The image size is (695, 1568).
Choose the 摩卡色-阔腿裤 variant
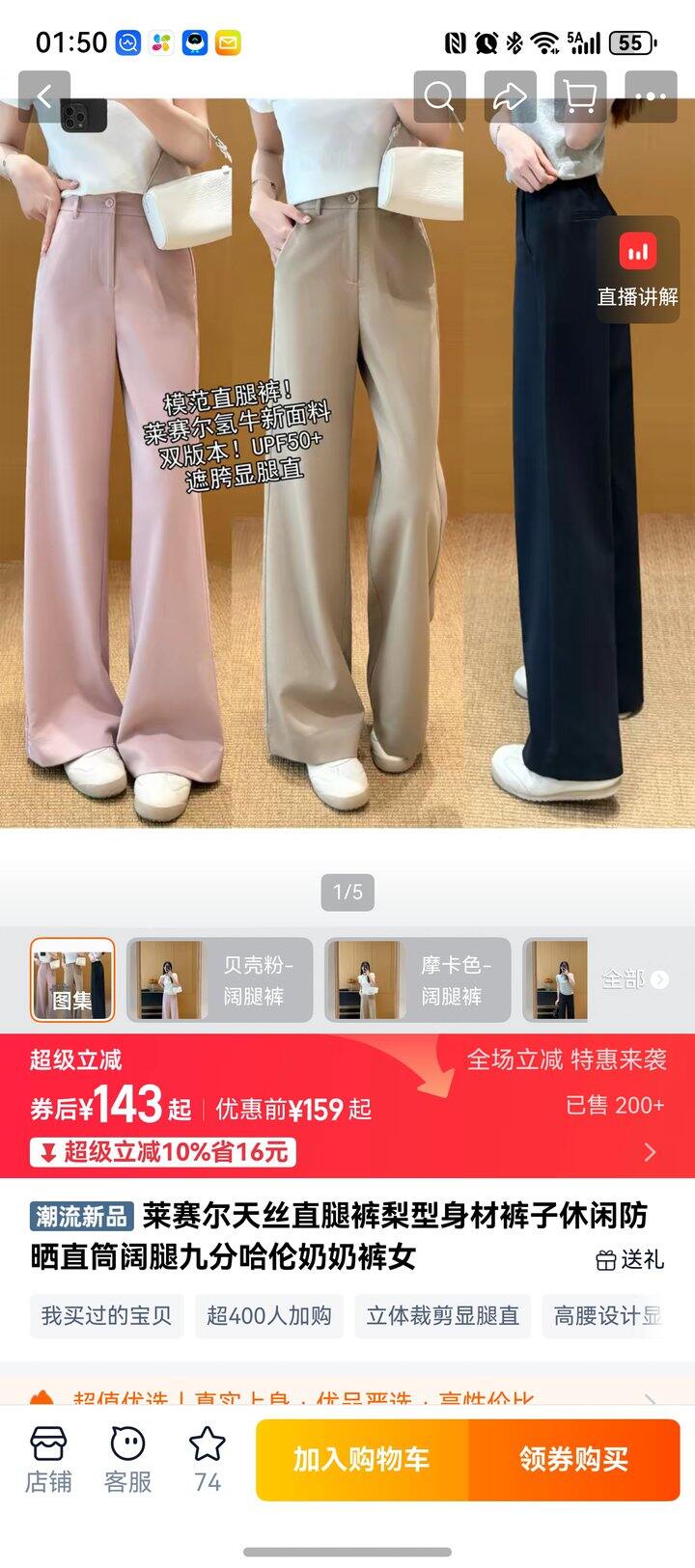click(417, 979)
